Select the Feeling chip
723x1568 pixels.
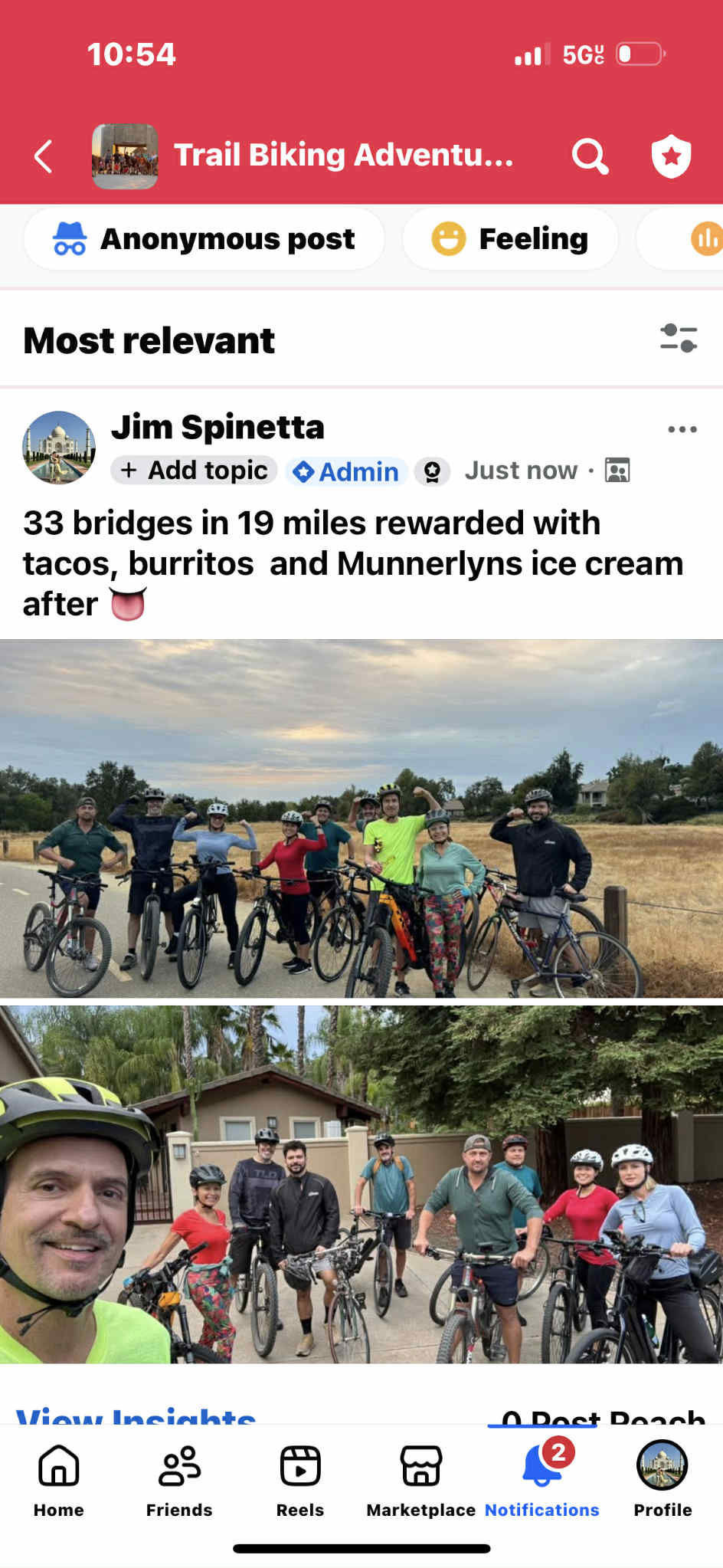[510, 239]
